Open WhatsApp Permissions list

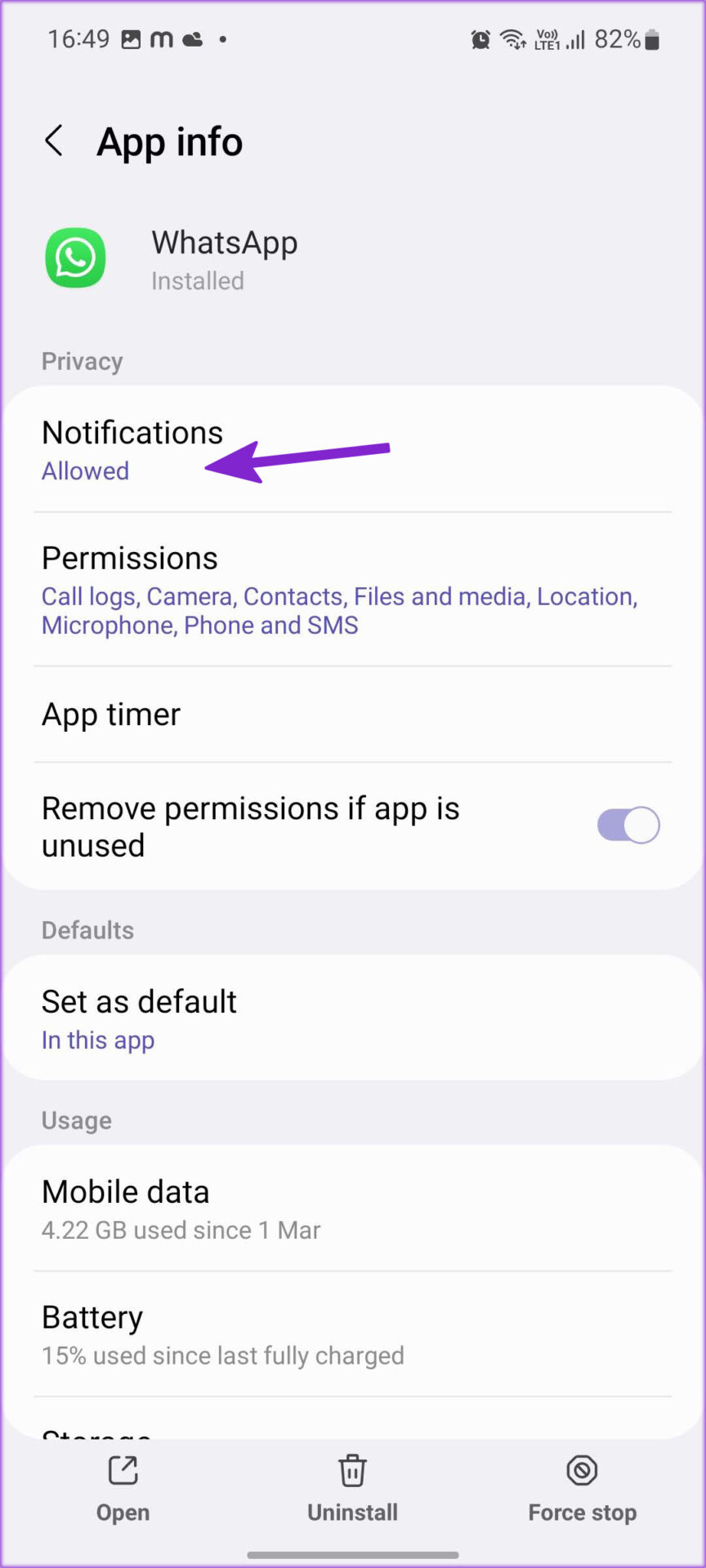(x=353, y=590)
